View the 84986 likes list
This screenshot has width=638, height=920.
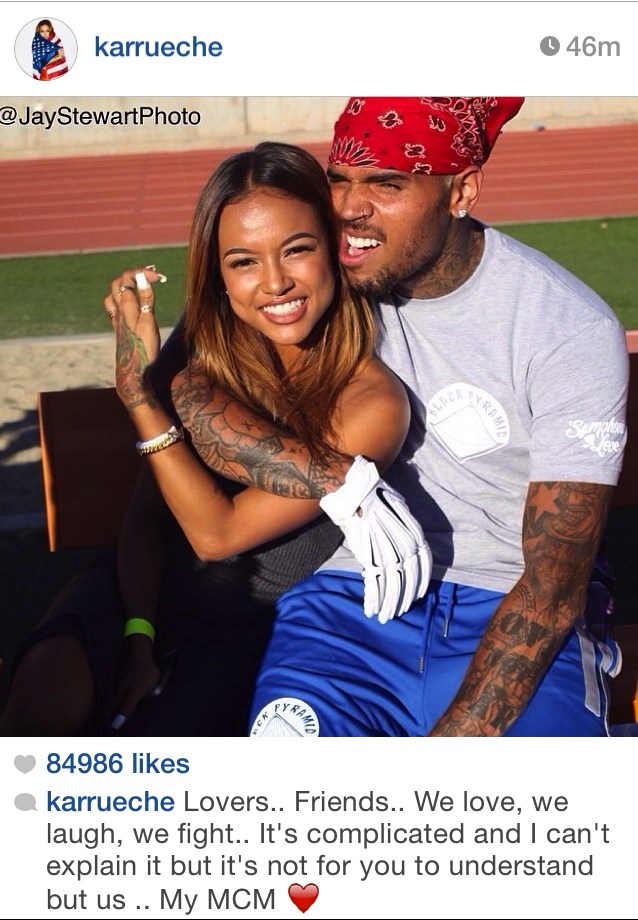pos(117,764)
